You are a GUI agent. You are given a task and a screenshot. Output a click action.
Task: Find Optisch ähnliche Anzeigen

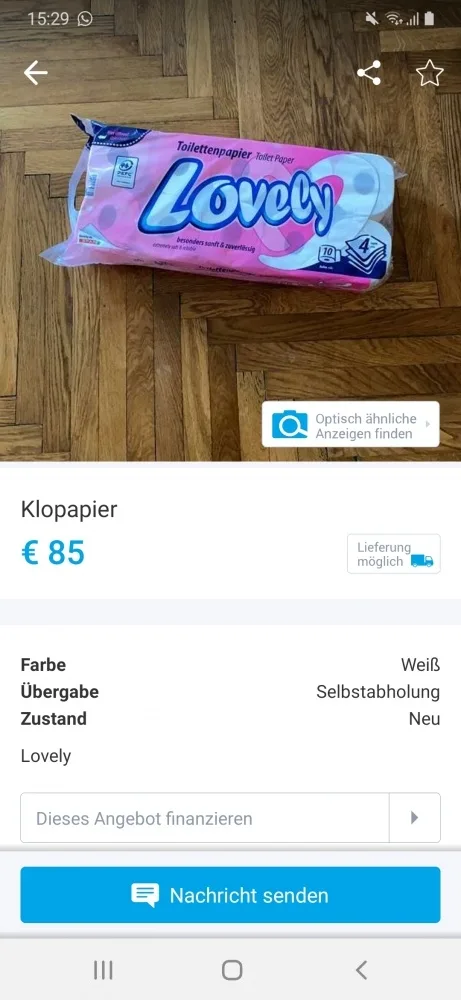(x=351, y=424)
